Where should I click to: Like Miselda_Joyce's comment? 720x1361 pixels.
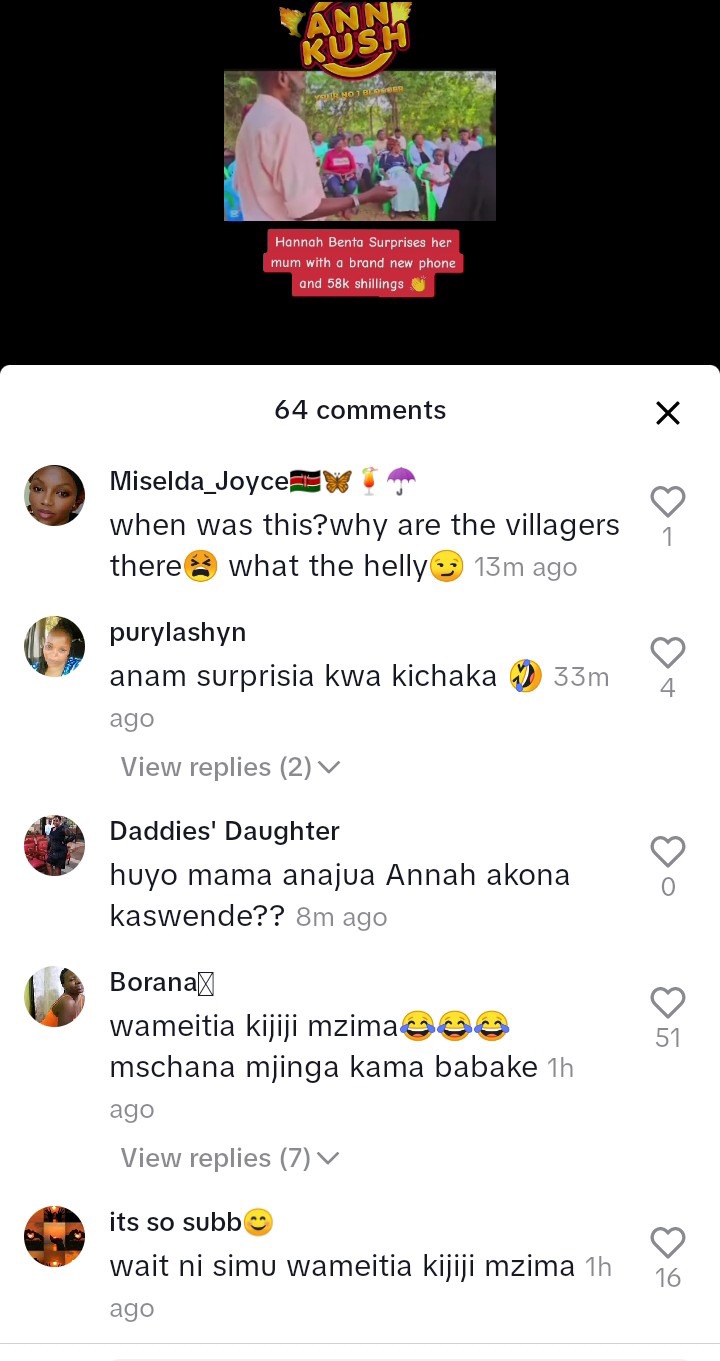(x=667, y=501)
